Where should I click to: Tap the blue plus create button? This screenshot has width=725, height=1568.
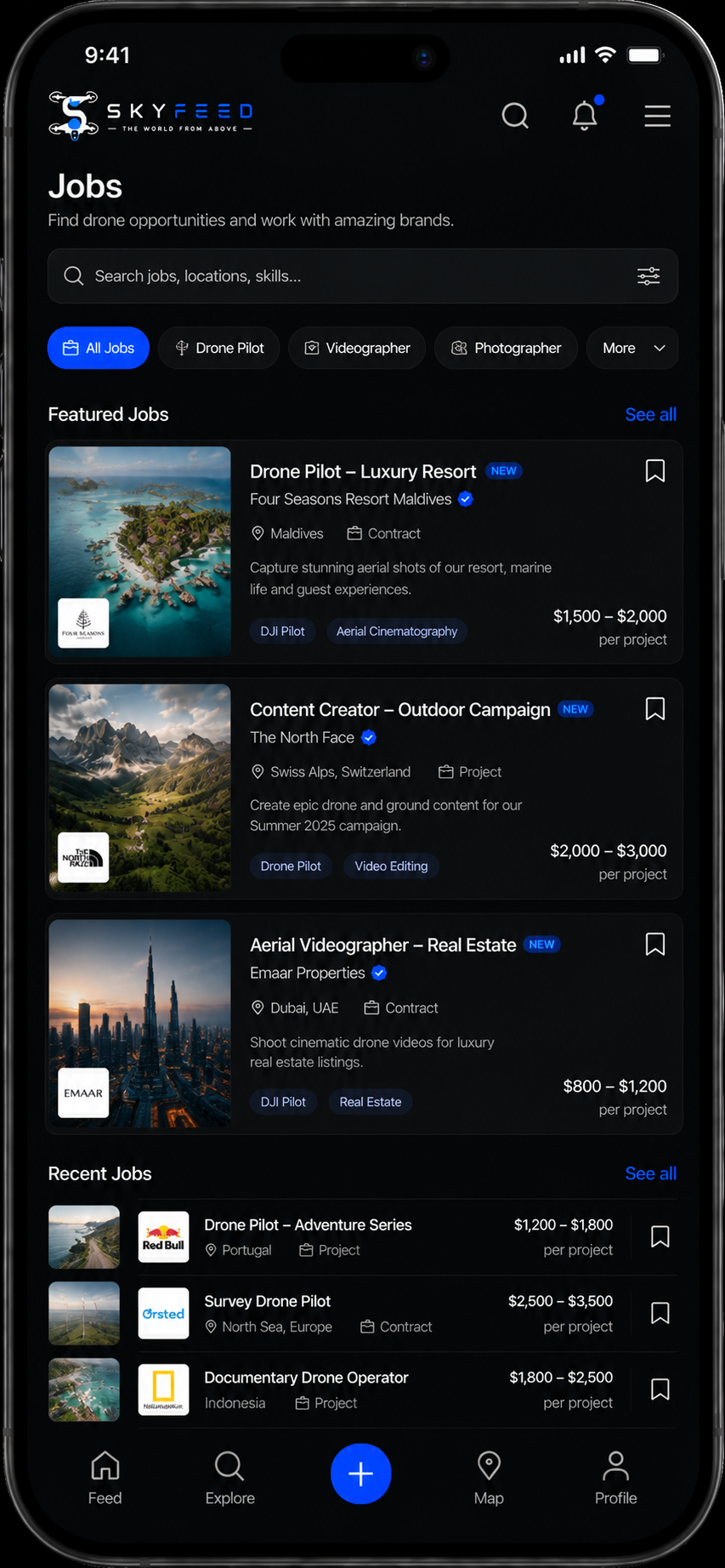(361, 1474)
